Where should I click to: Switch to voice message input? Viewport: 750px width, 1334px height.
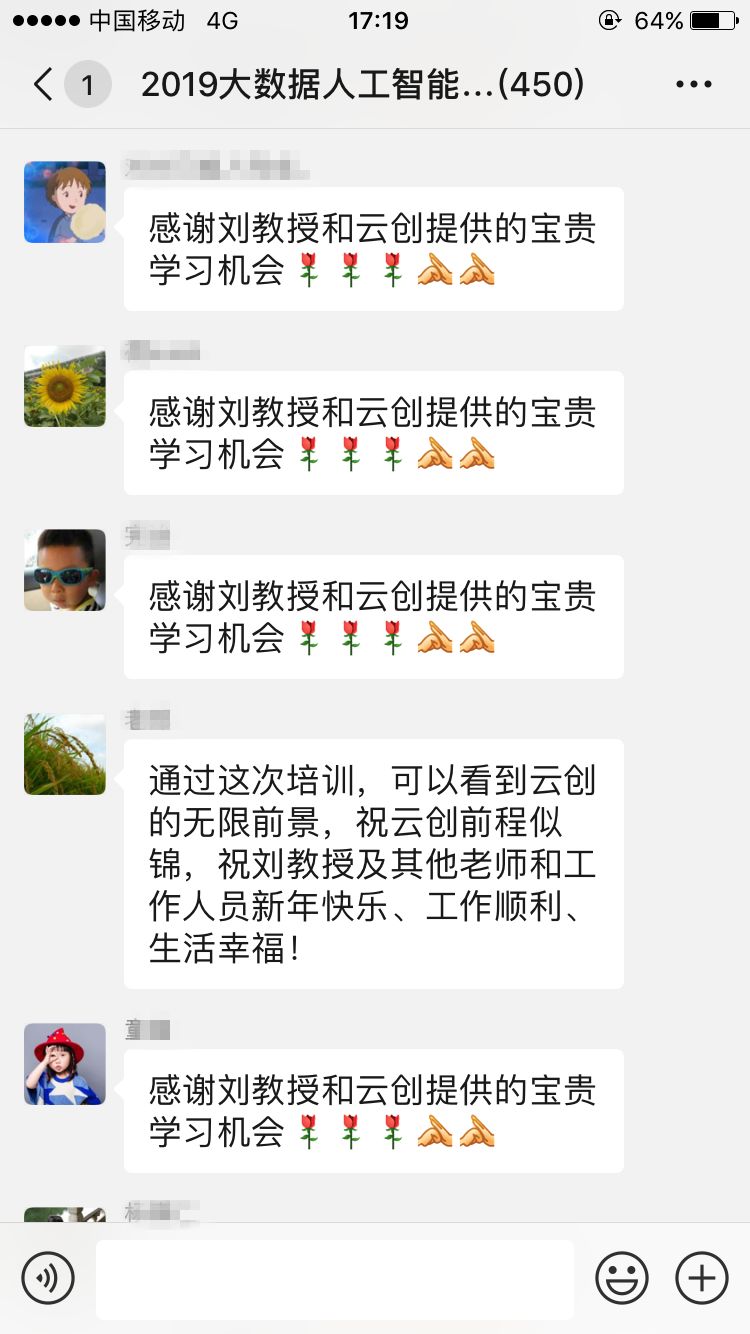48,1278
